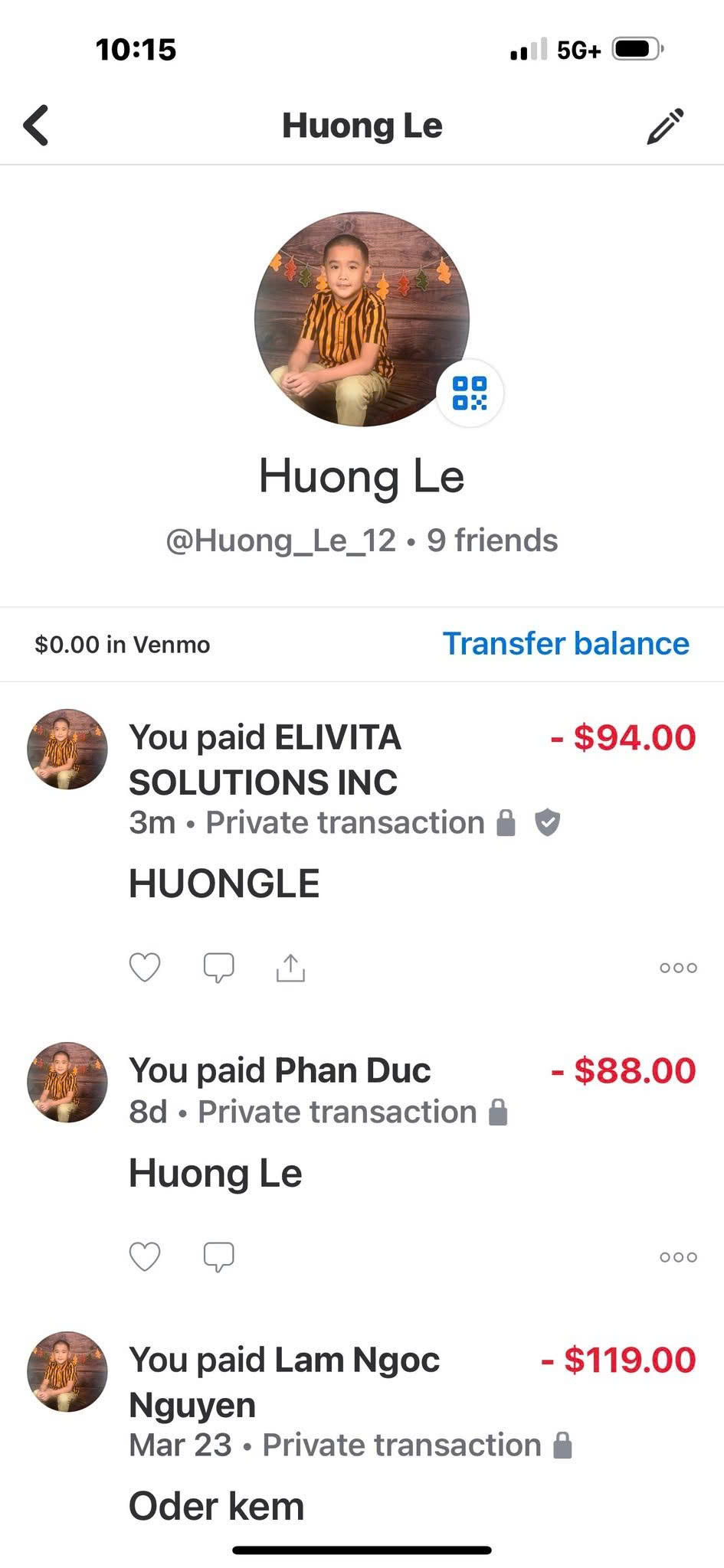This screenshot has height=1568, width=724.
Task: Tap Transfer balance link
Action: [565, 644]
